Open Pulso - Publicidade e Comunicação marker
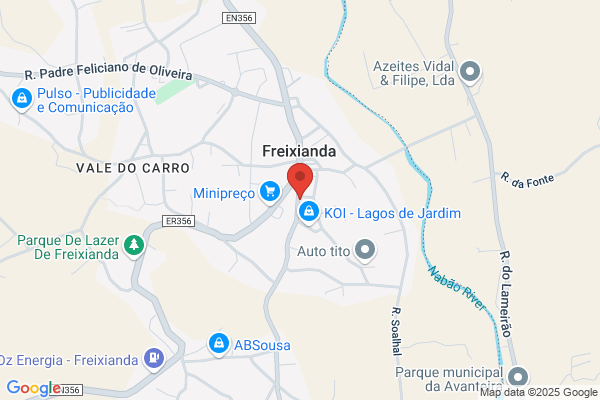 coord(22,99)
